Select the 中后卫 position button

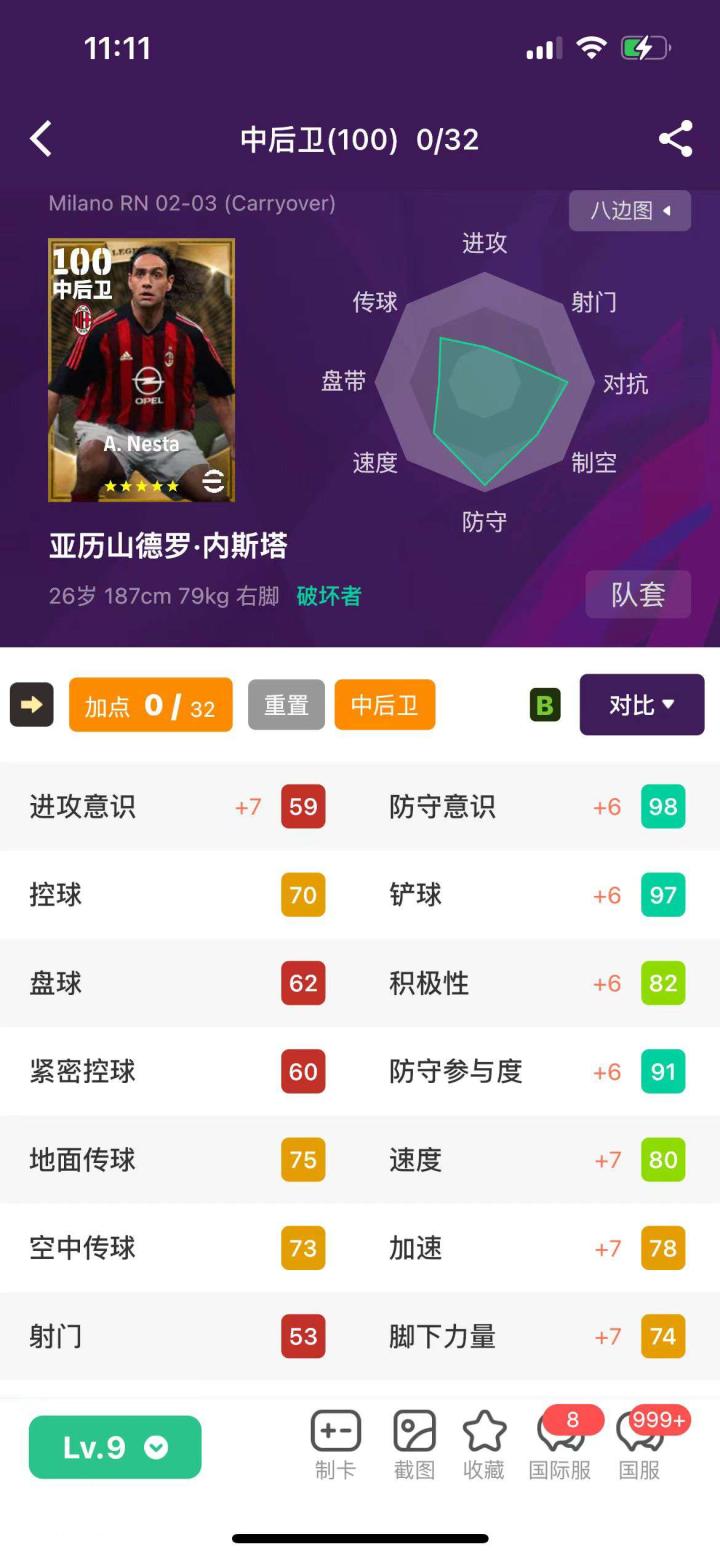384,705
